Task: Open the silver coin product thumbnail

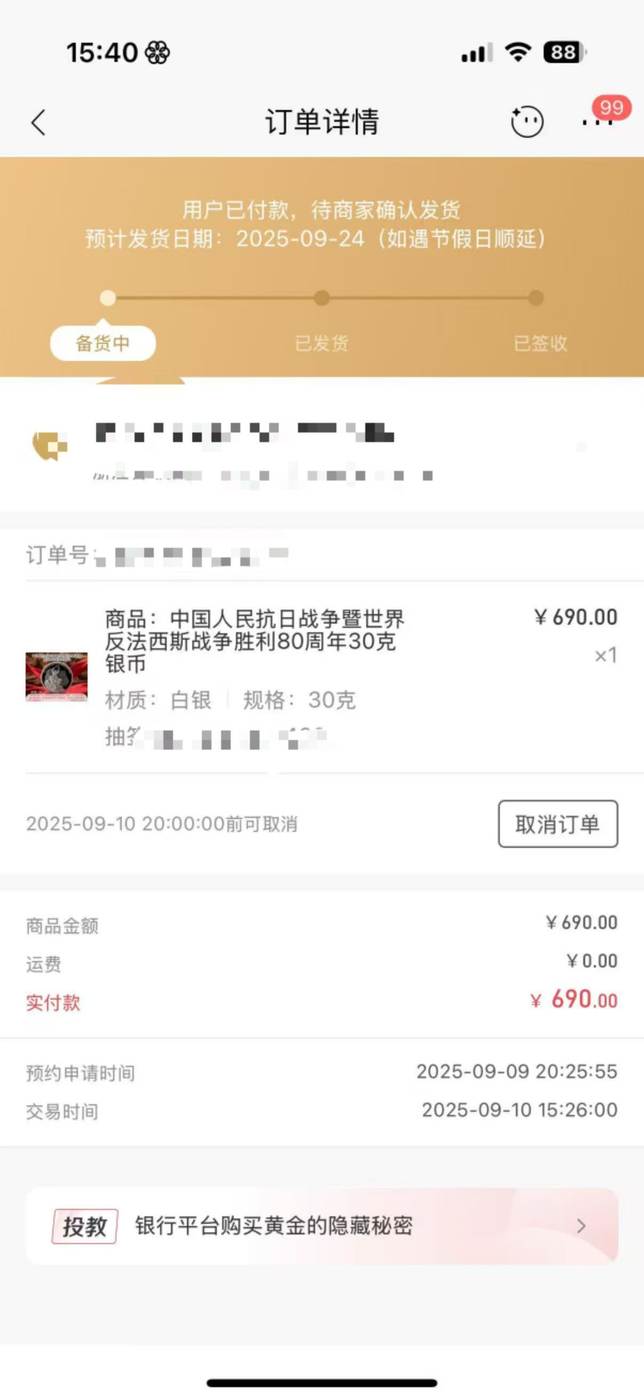Action: 56,676
